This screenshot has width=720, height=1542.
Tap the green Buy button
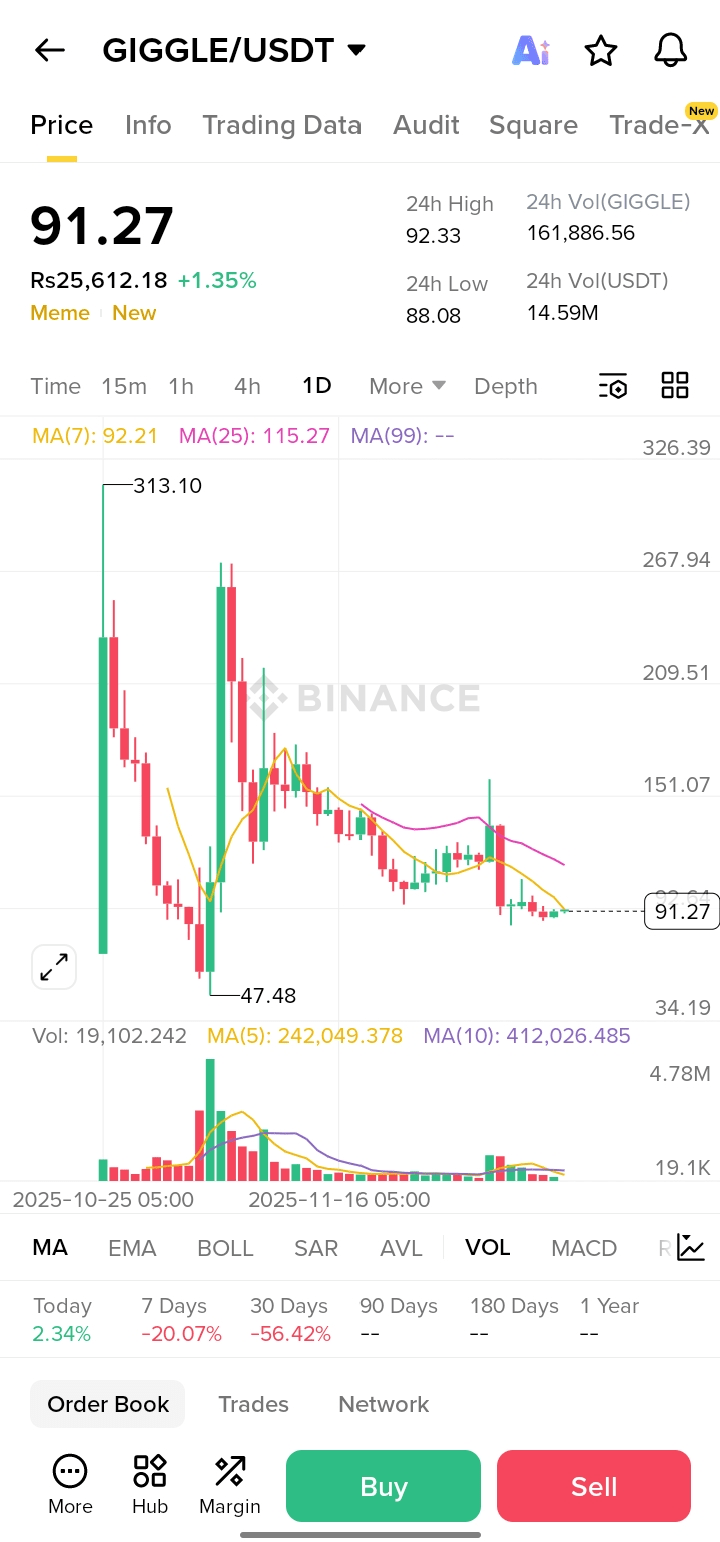(383, 1486)
